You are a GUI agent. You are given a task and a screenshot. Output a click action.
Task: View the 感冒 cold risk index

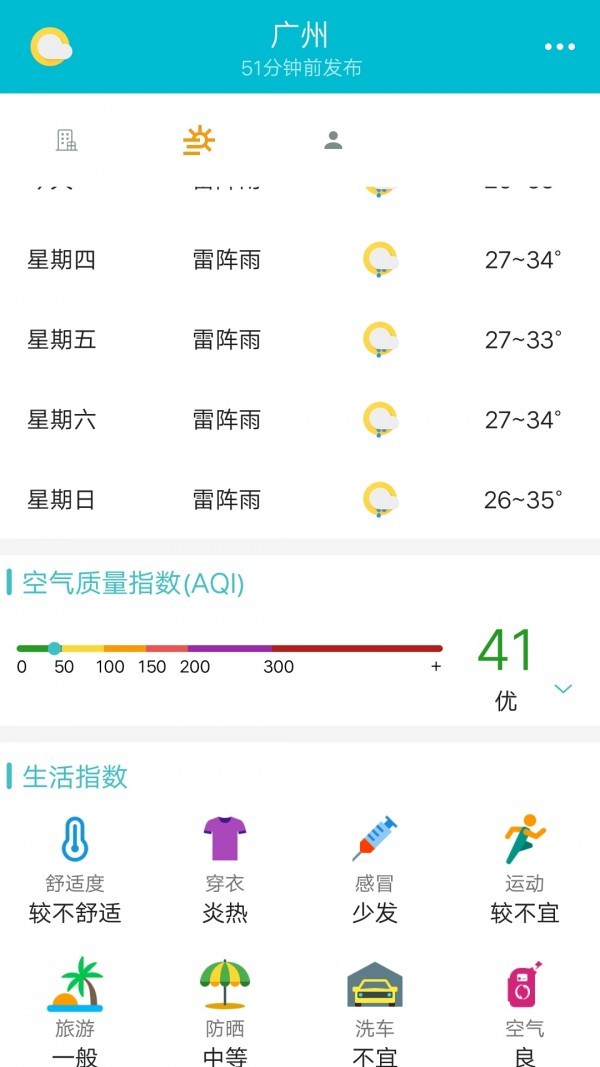pyautogui.click(x=375, y=867)
